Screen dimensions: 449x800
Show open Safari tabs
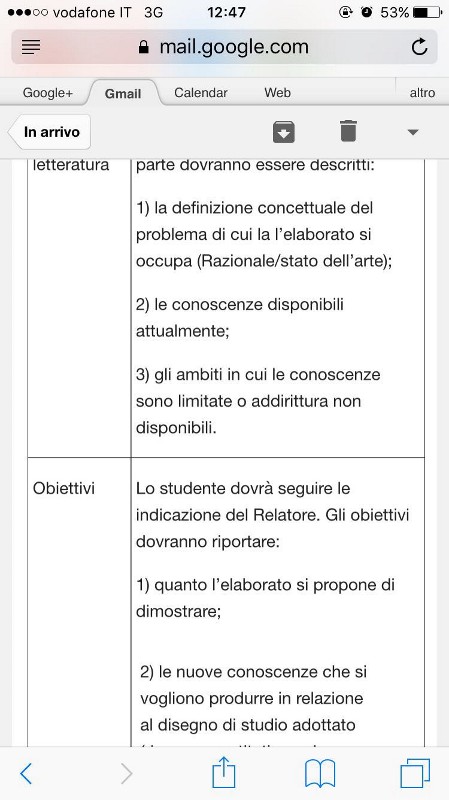point(415,773)
